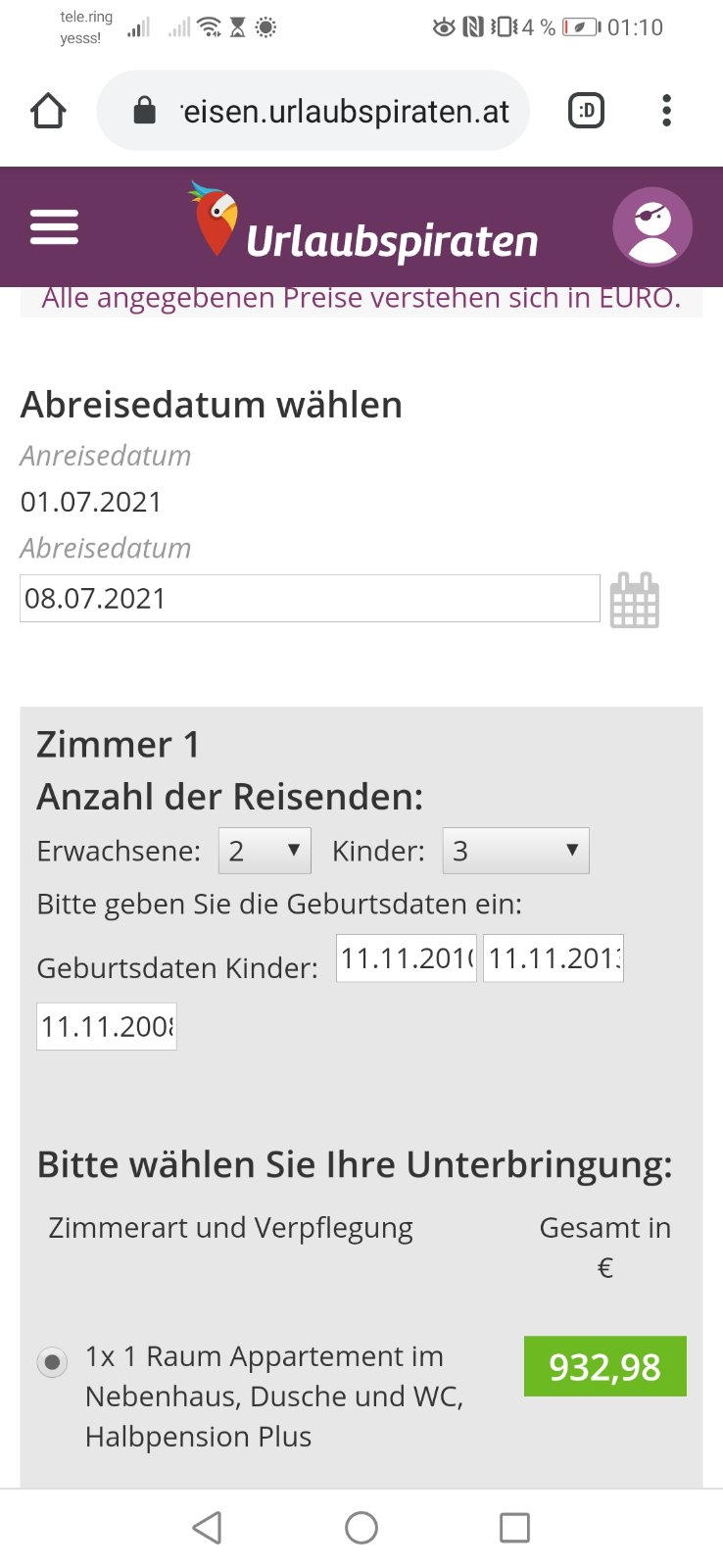Viewport: 723px width, 1568px height.
Task: Edit the Abreisedatum field 08.07.2021
Action: 309,598
